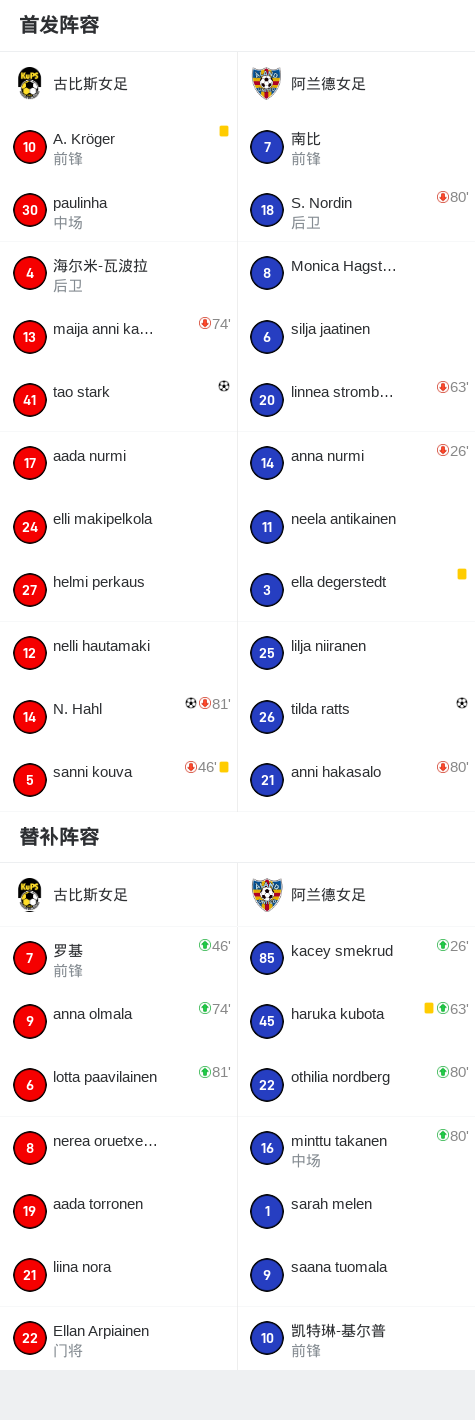Open goalkeeper Ellan Arpiainen's profile
Screen dimensions: 475x1420
(118, 1338)
